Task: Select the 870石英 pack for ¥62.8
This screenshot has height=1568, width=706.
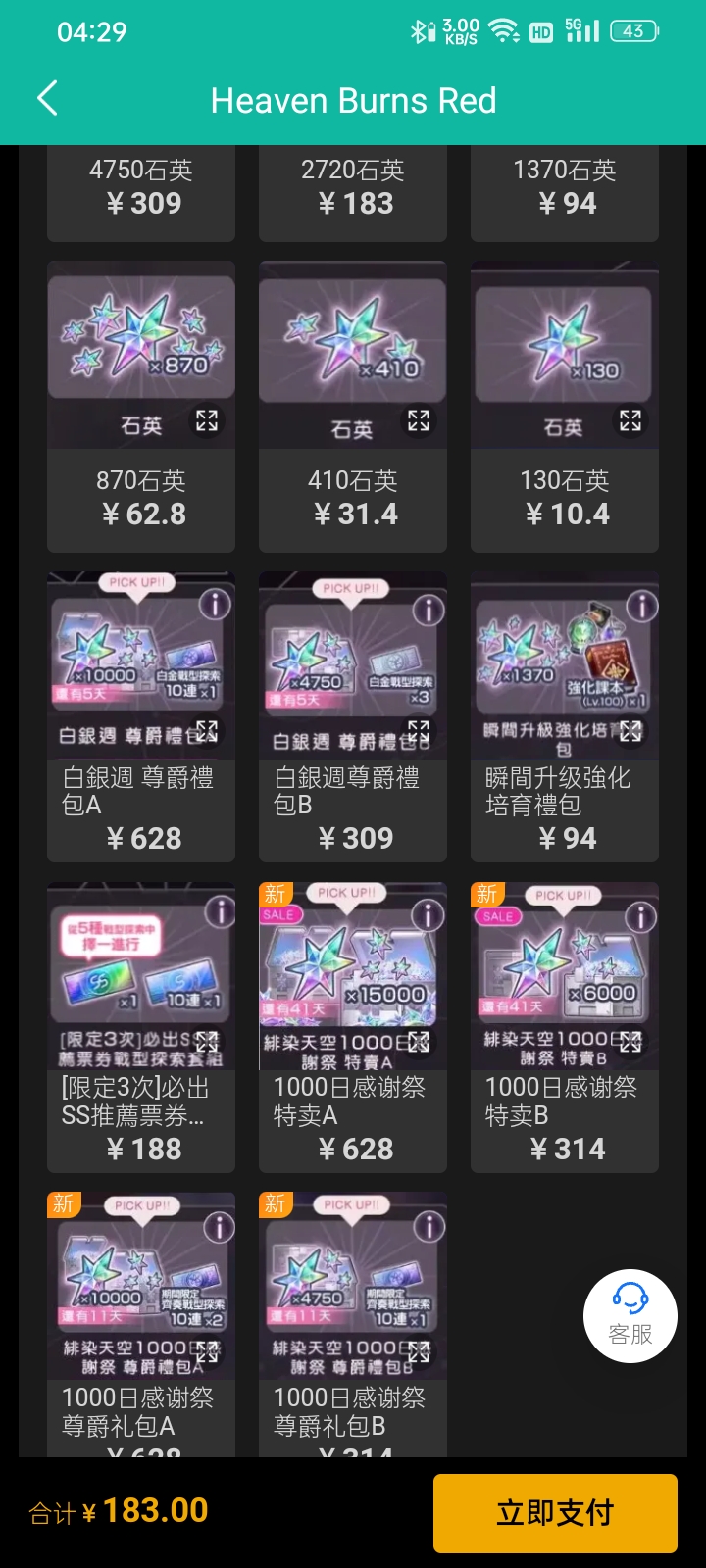Action: [141, 497]
